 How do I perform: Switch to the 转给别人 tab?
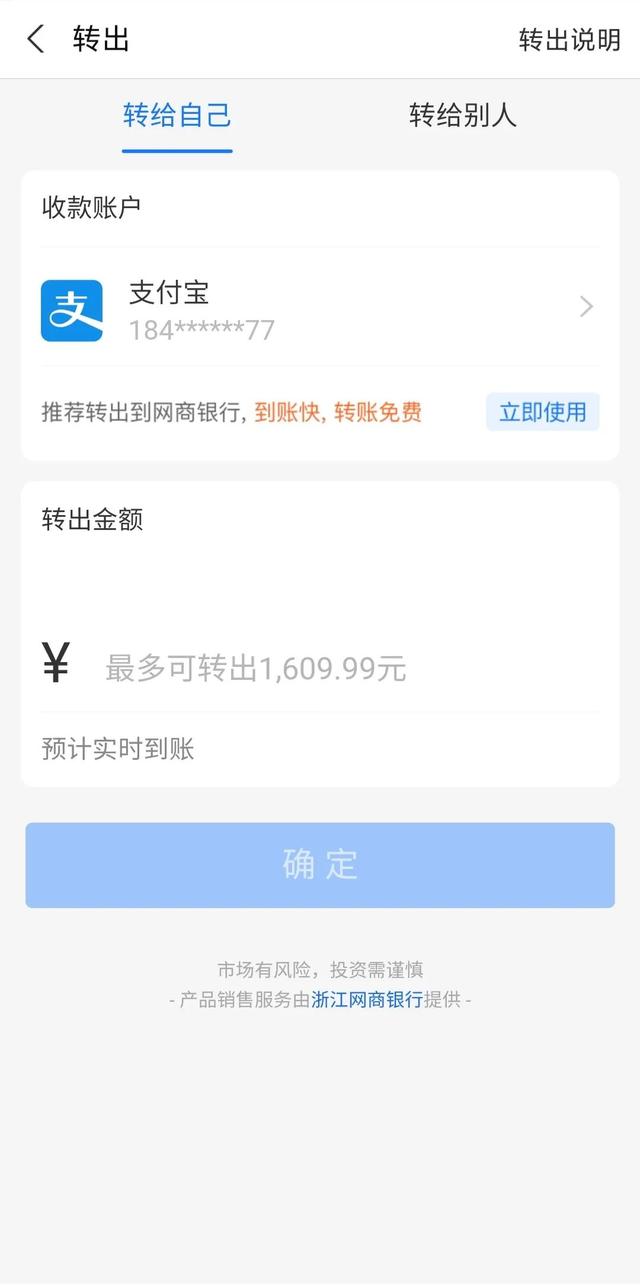coord(462,115)
